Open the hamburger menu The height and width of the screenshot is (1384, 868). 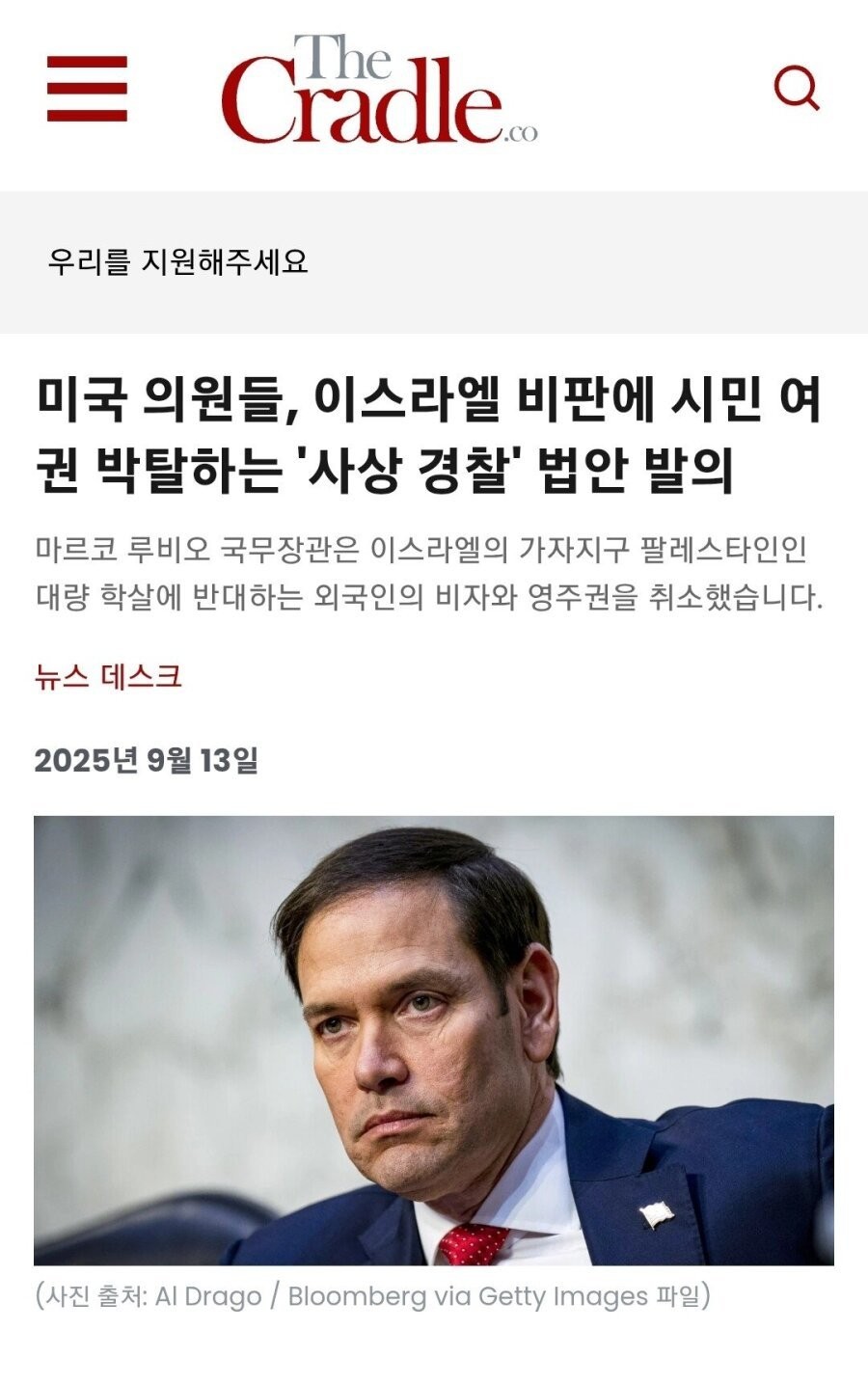[x=87, y=89]
